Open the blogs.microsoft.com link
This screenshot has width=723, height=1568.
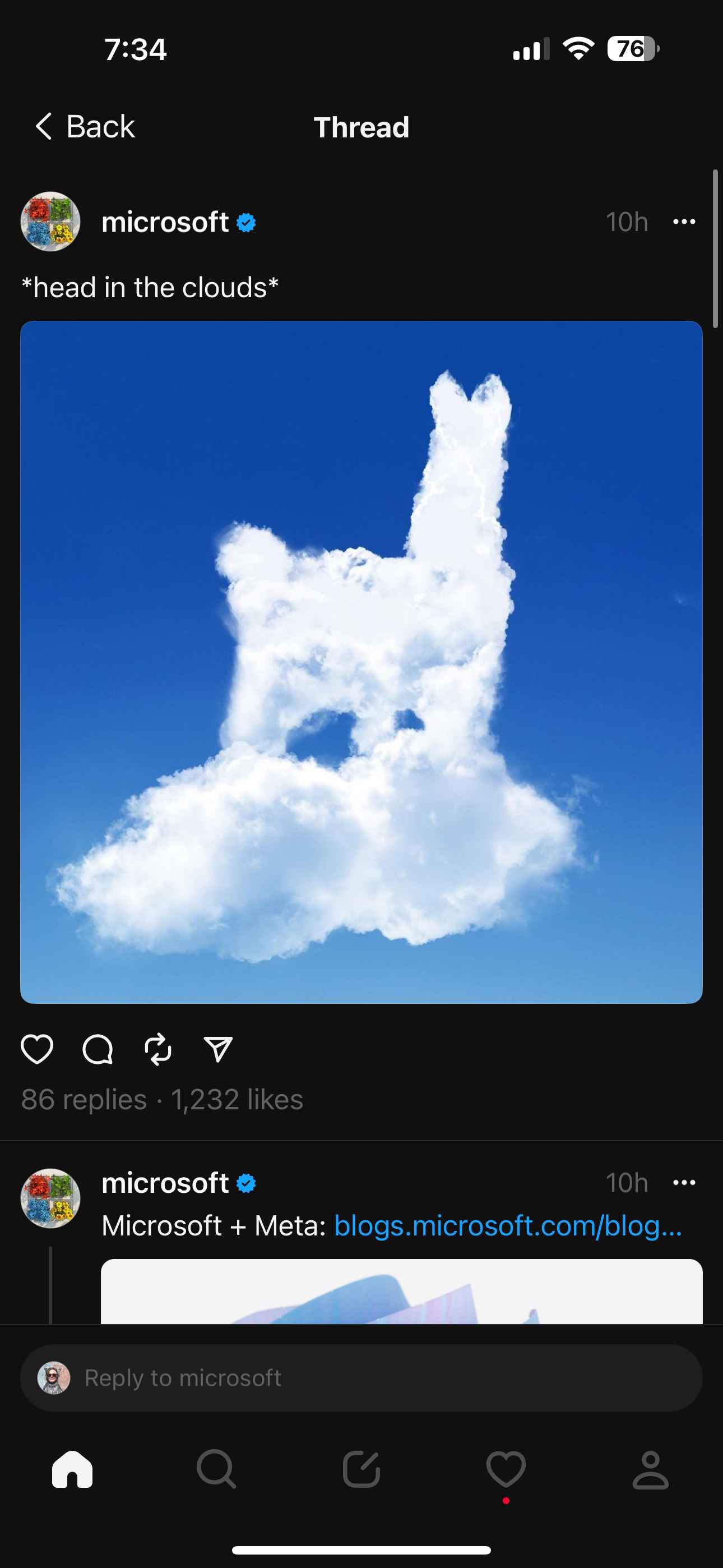click(508, 1225)
